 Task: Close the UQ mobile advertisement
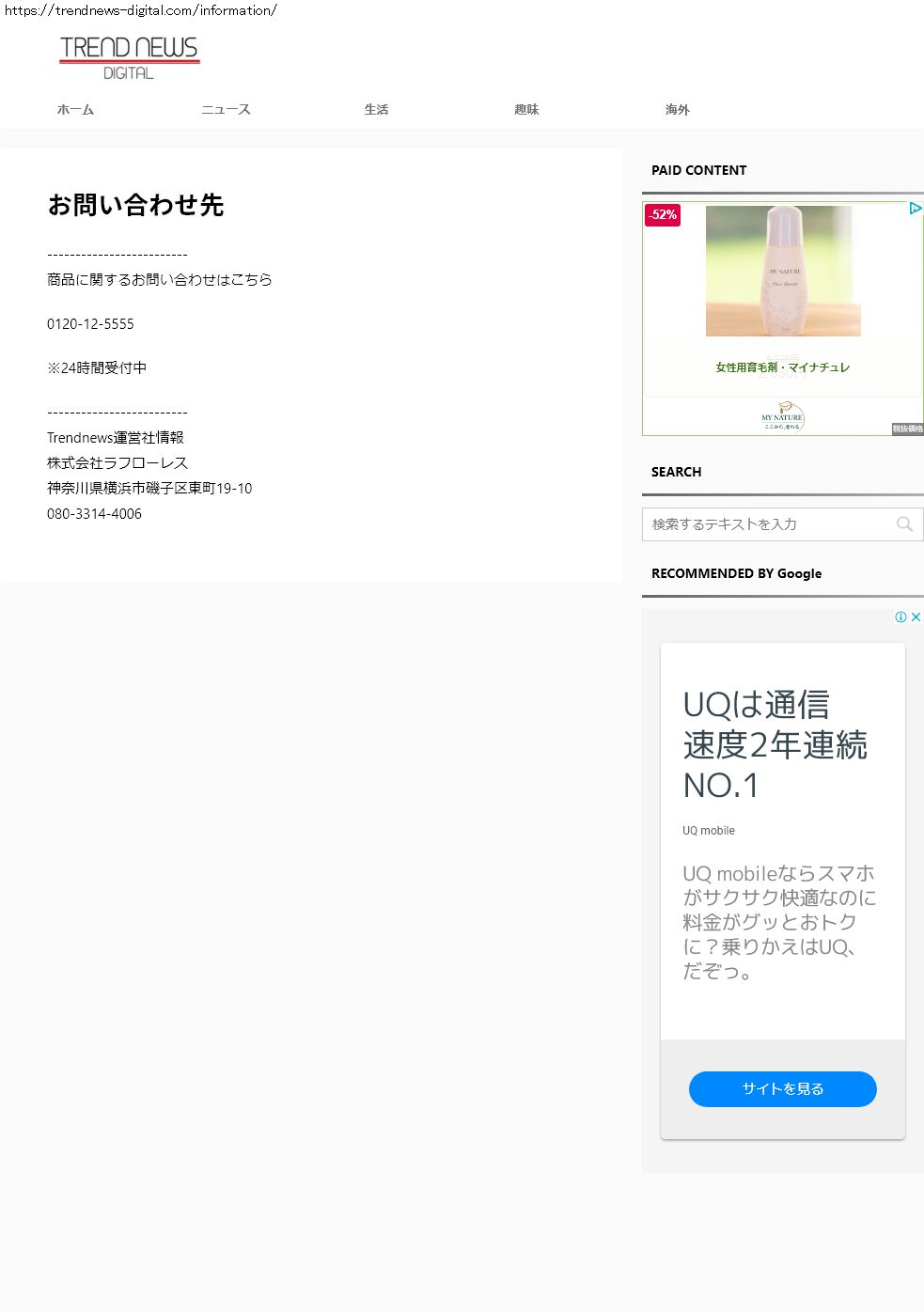916,617
